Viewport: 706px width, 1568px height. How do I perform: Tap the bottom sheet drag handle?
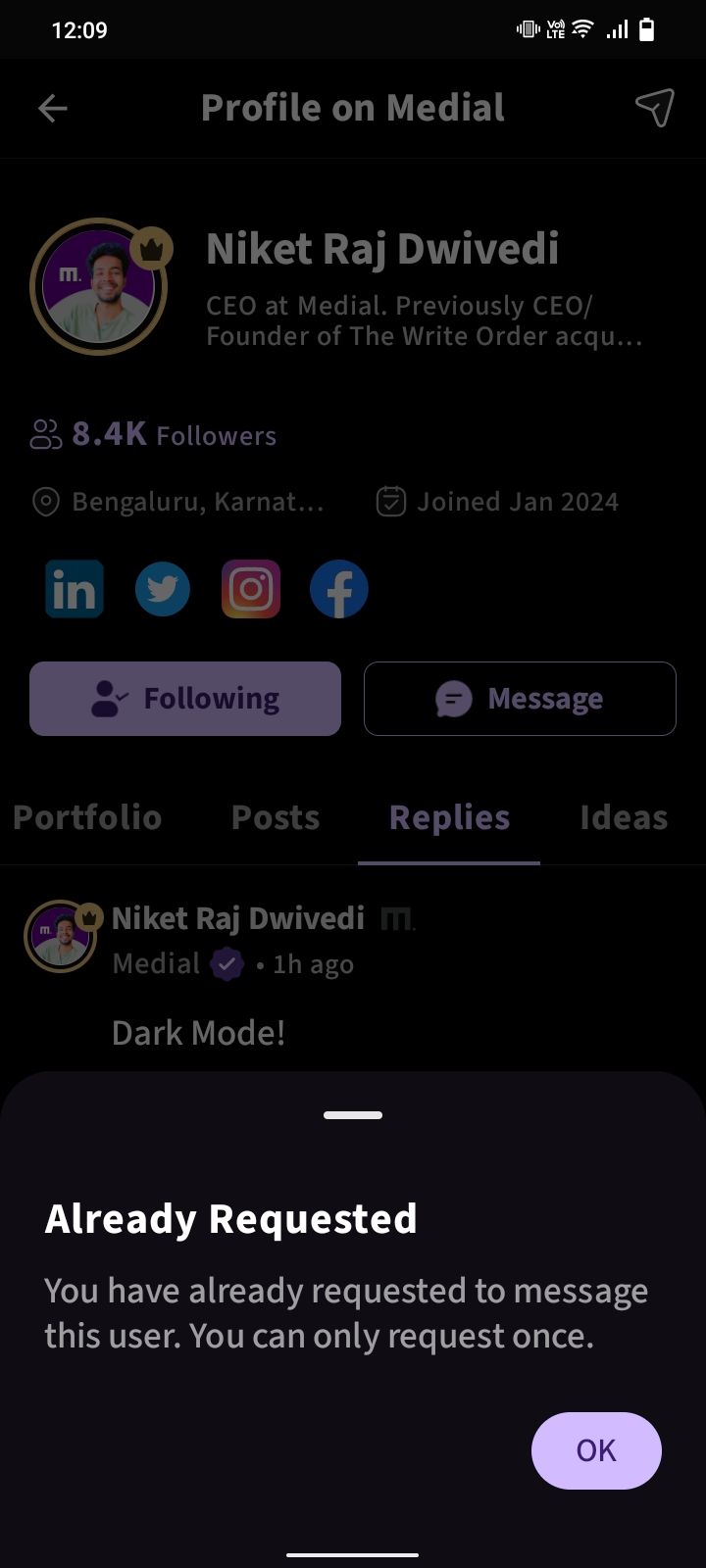point(353,1115)
